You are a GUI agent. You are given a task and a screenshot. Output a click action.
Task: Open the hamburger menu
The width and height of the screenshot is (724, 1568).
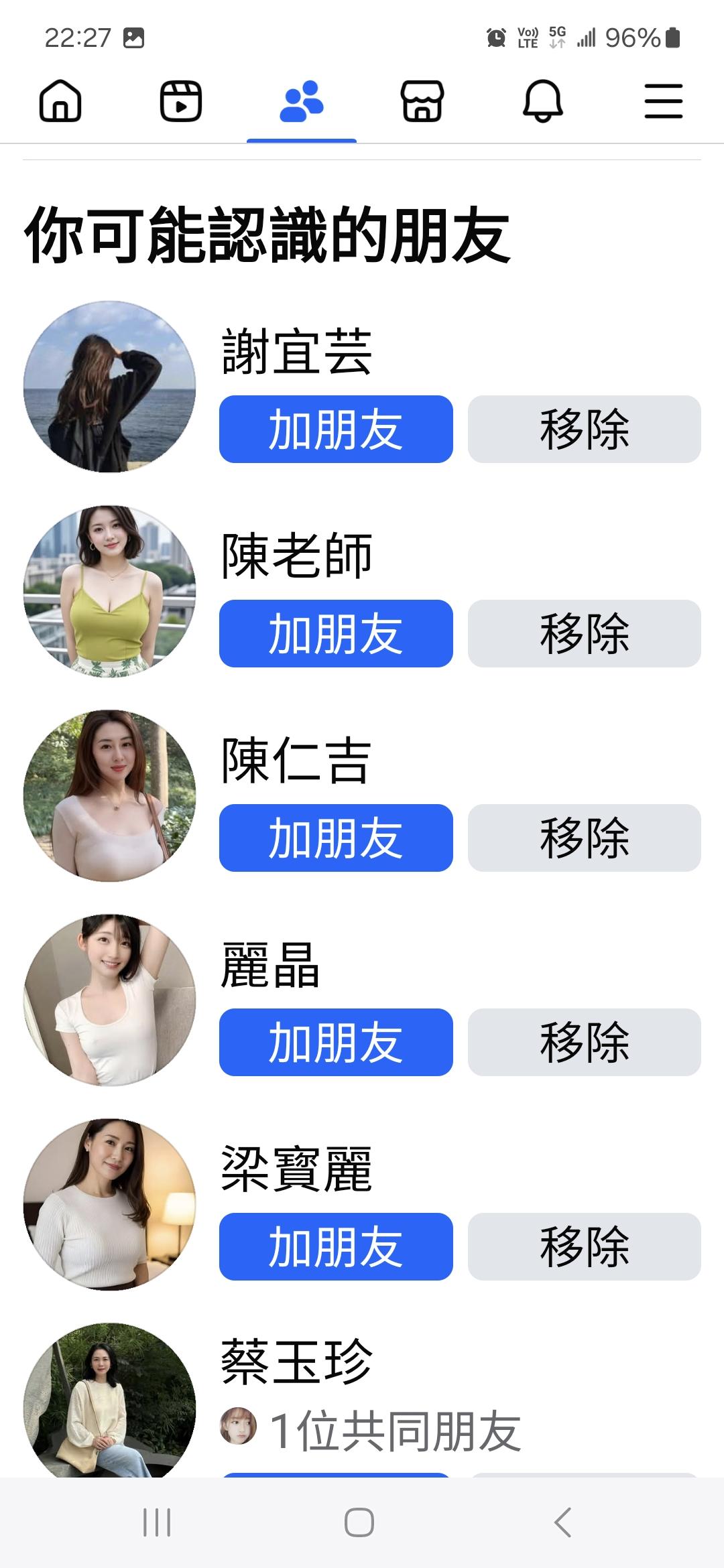point(664,102)
